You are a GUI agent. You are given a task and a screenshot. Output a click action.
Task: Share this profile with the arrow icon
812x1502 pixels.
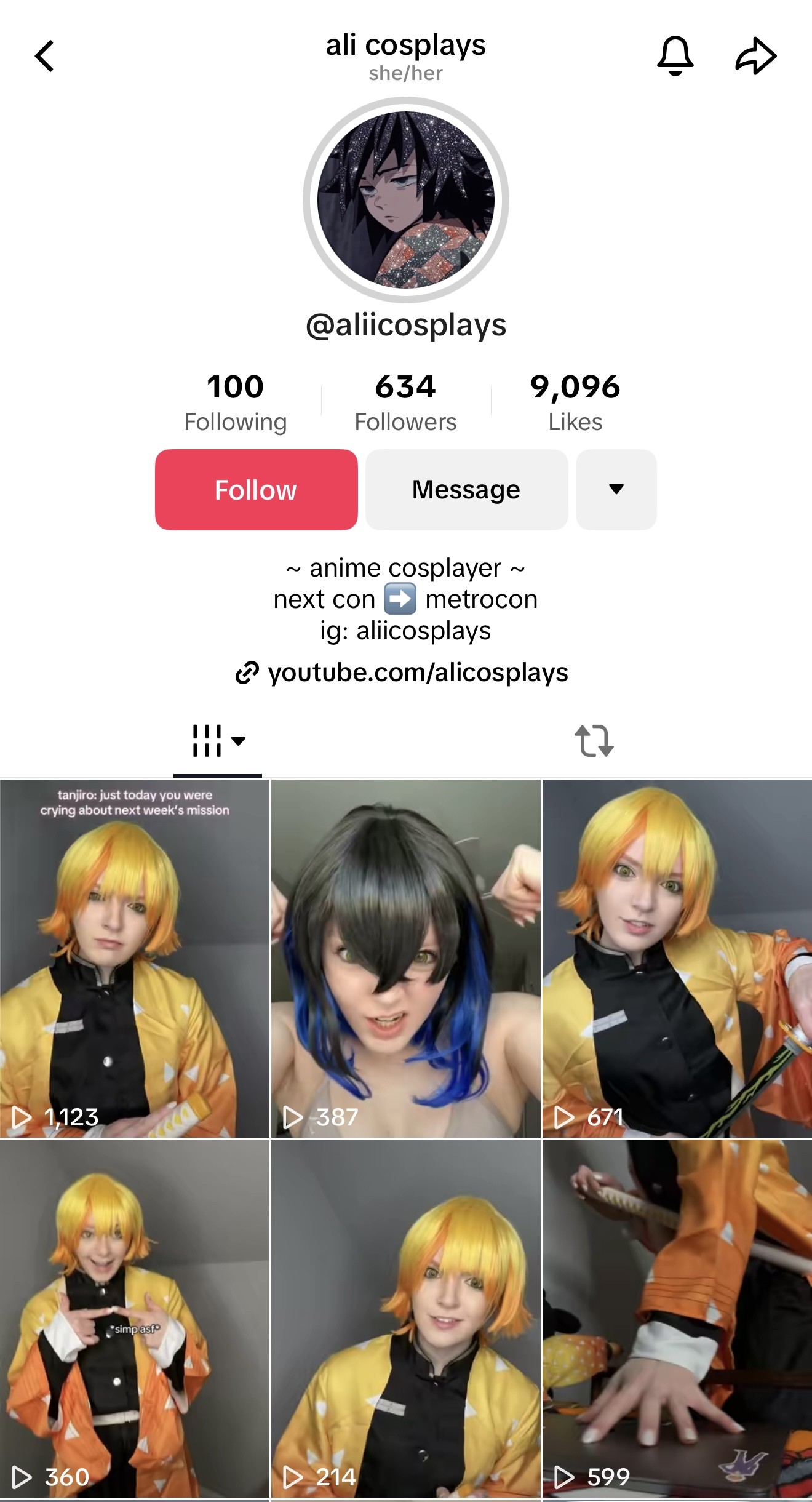756,56
